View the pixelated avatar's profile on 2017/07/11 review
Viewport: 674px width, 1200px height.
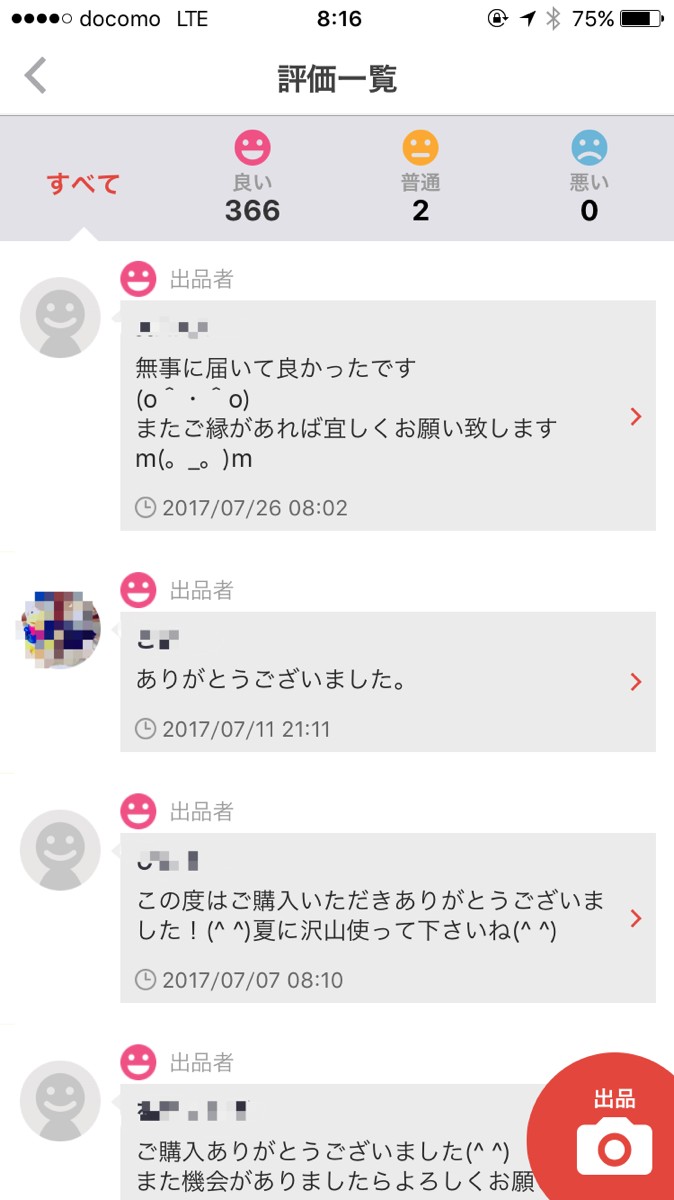click(x=60, y=629)
